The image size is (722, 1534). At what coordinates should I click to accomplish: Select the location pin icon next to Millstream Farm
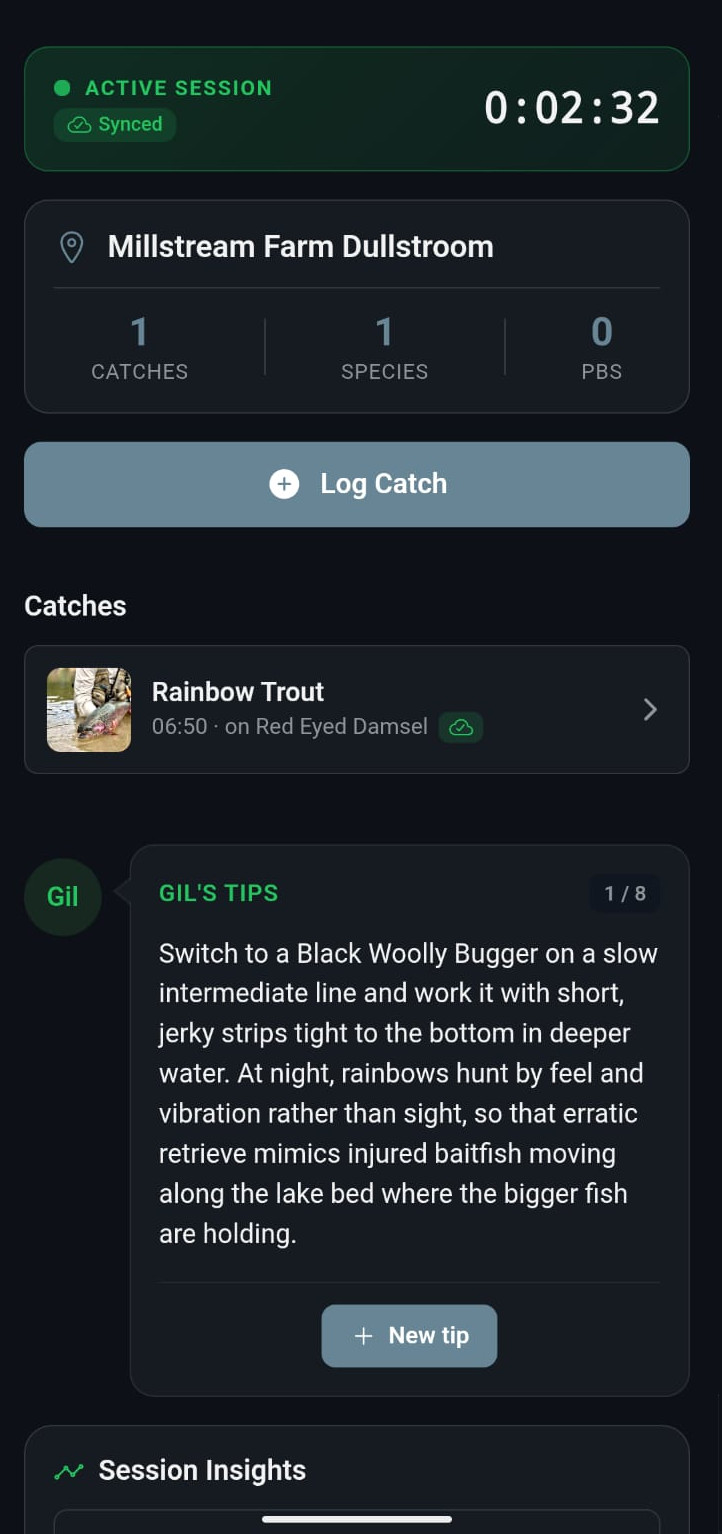point(71,246)
